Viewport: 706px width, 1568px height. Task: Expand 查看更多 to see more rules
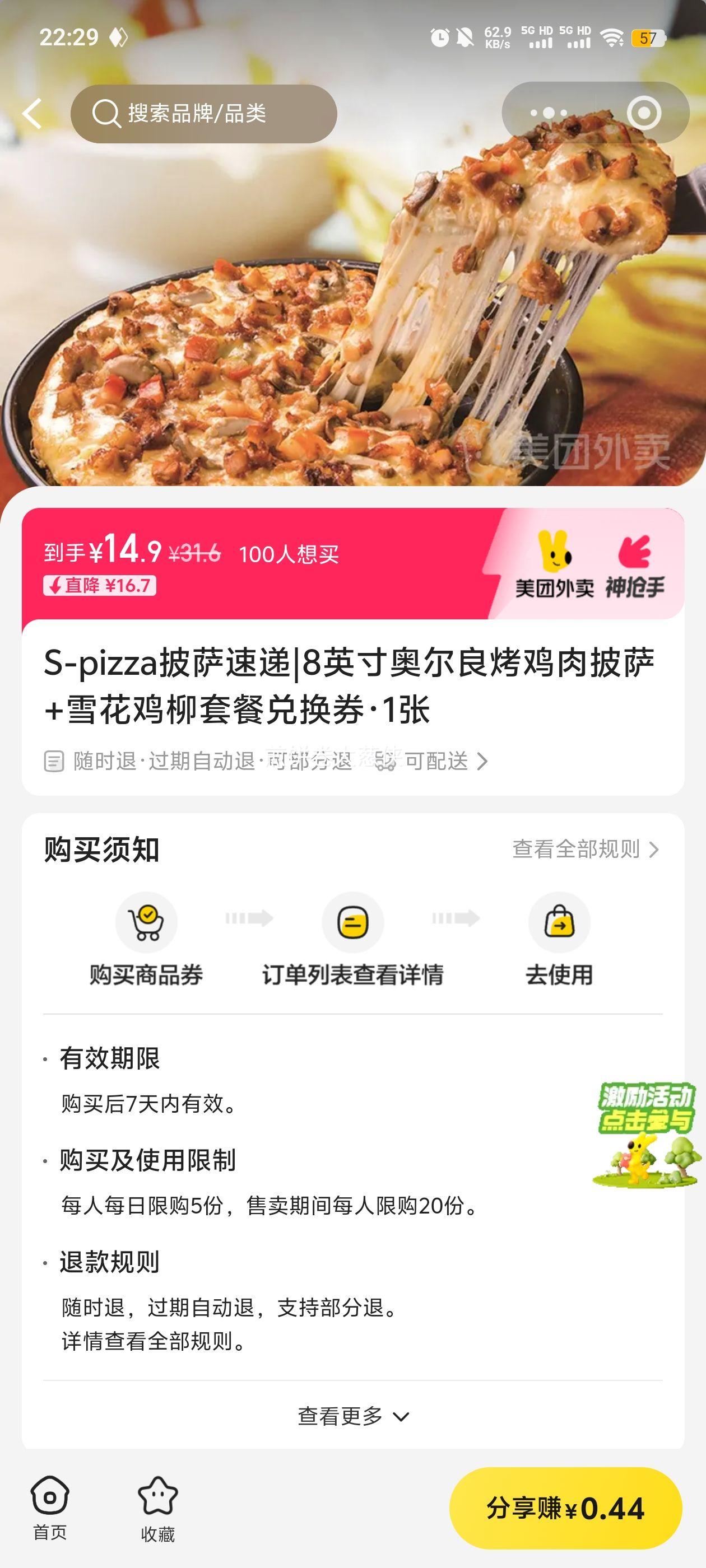tap(352, 1416)
